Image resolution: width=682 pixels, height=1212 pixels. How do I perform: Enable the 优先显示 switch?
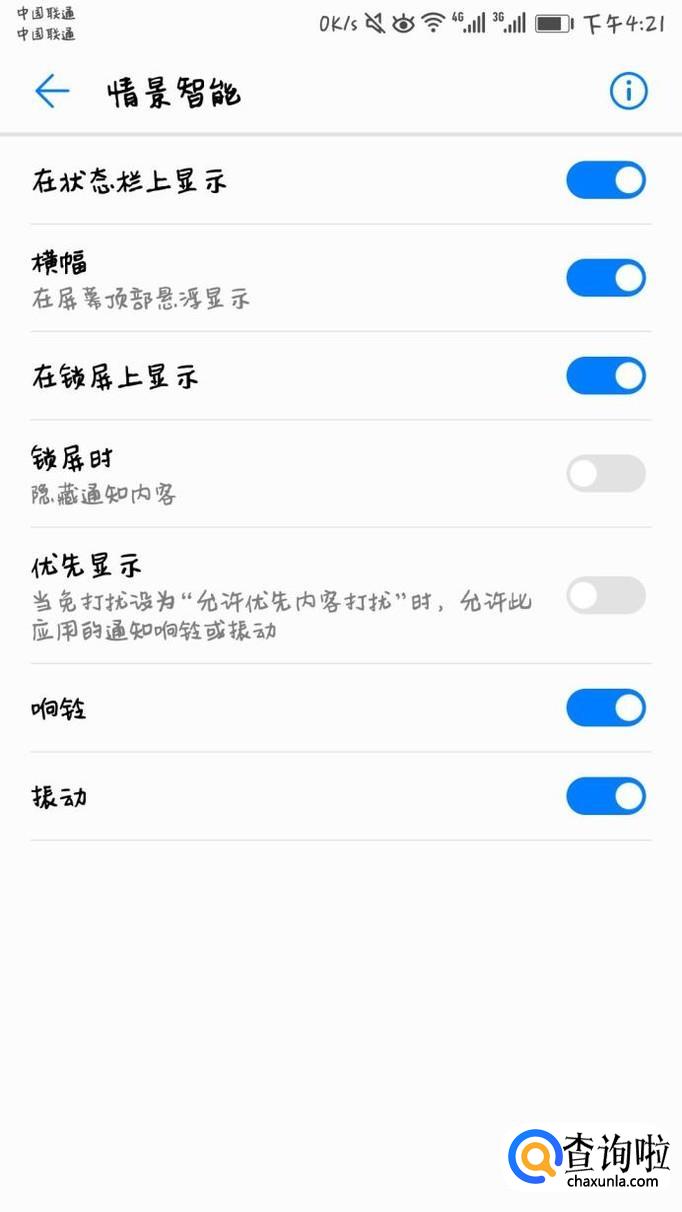(606, 596)
